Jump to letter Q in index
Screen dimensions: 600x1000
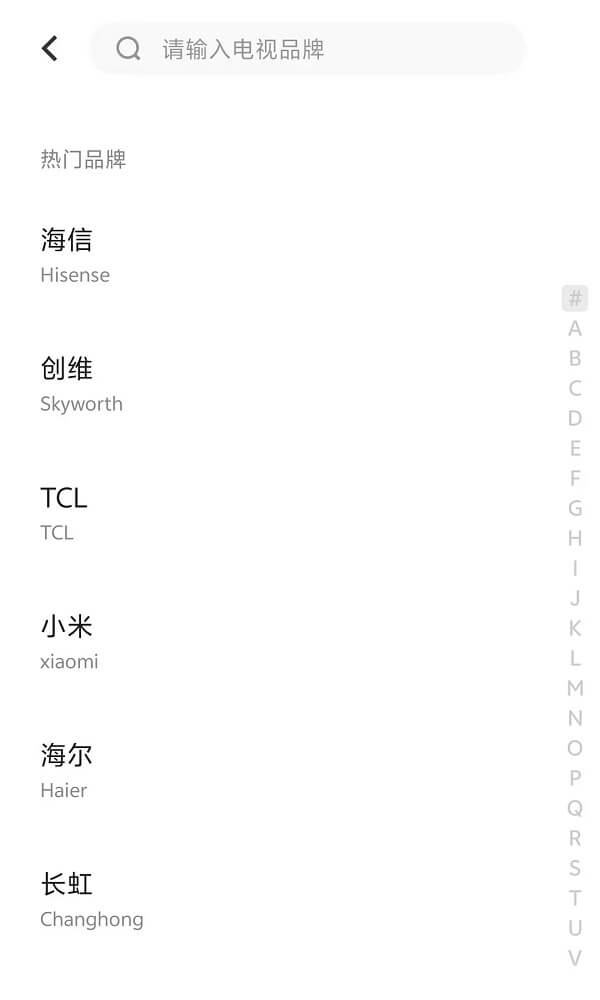pyautogui.click(x=575, y=808)
